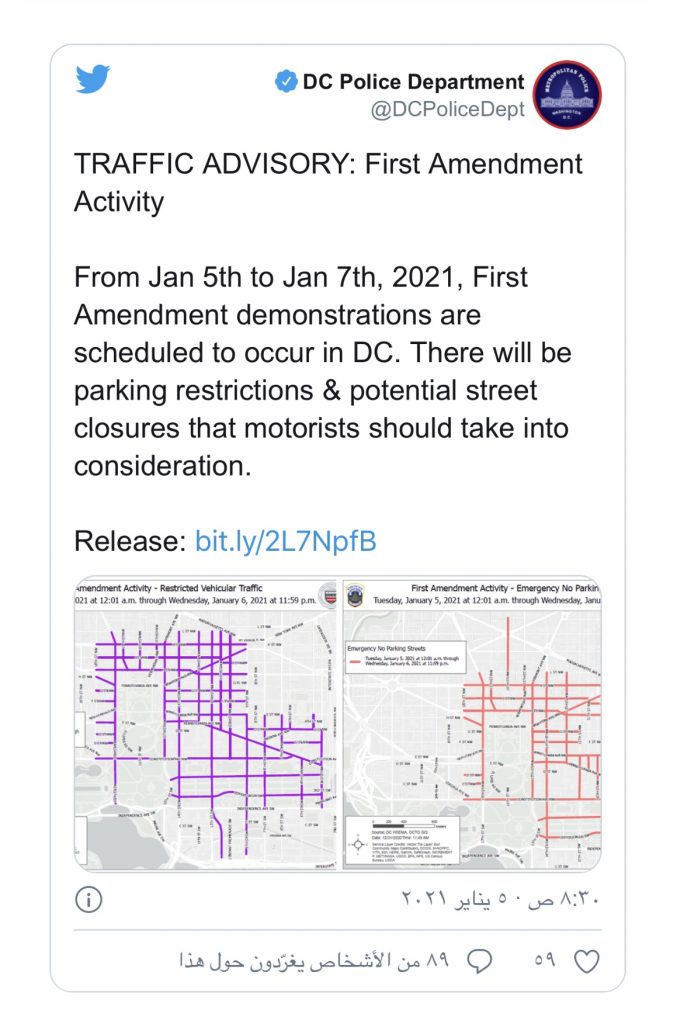View the purple restricted traffic map image
Viewport: 677px width, 1024px height.
206,723
